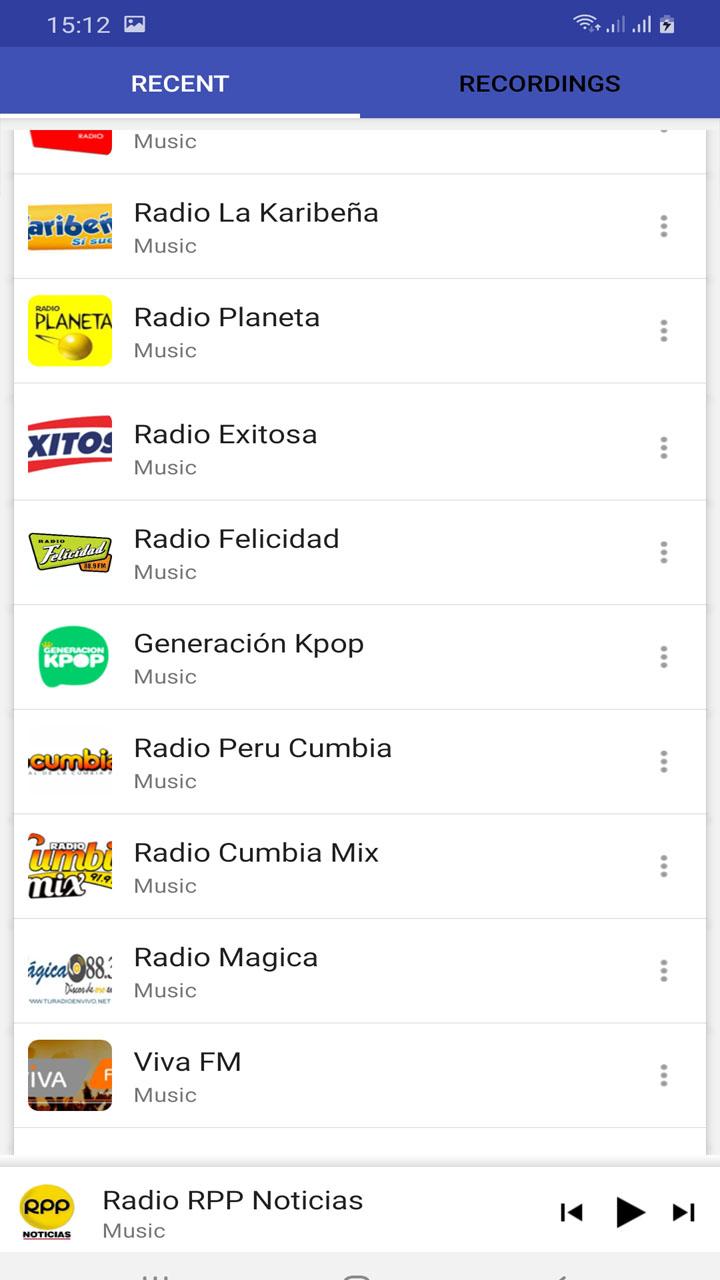Open options menu for Radio Planeta

point(663,331)
